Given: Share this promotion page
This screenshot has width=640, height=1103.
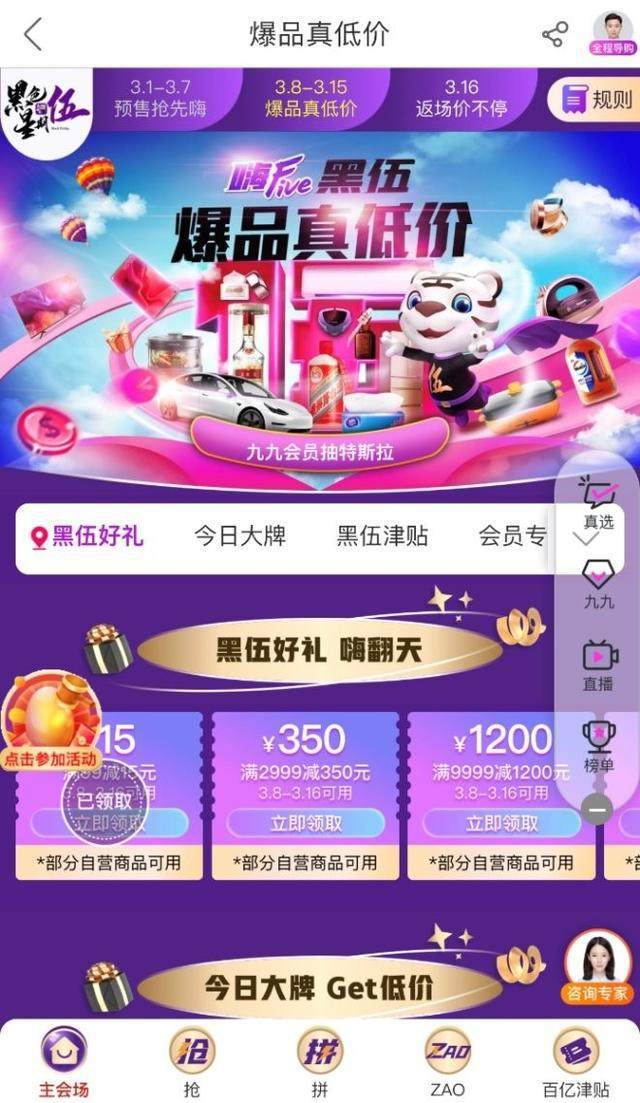Looking at the screenshot, I should tap(554, 34).
